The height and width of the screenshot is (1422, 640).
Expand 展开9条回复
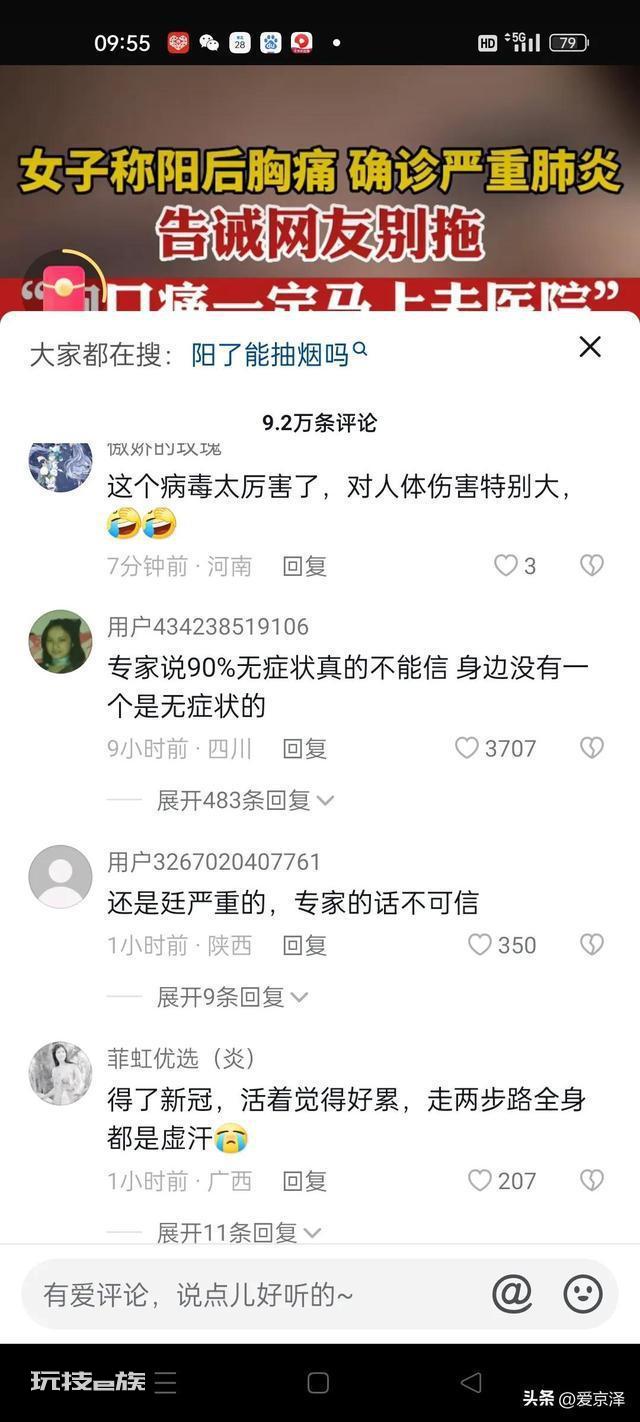tap(232, 997)
